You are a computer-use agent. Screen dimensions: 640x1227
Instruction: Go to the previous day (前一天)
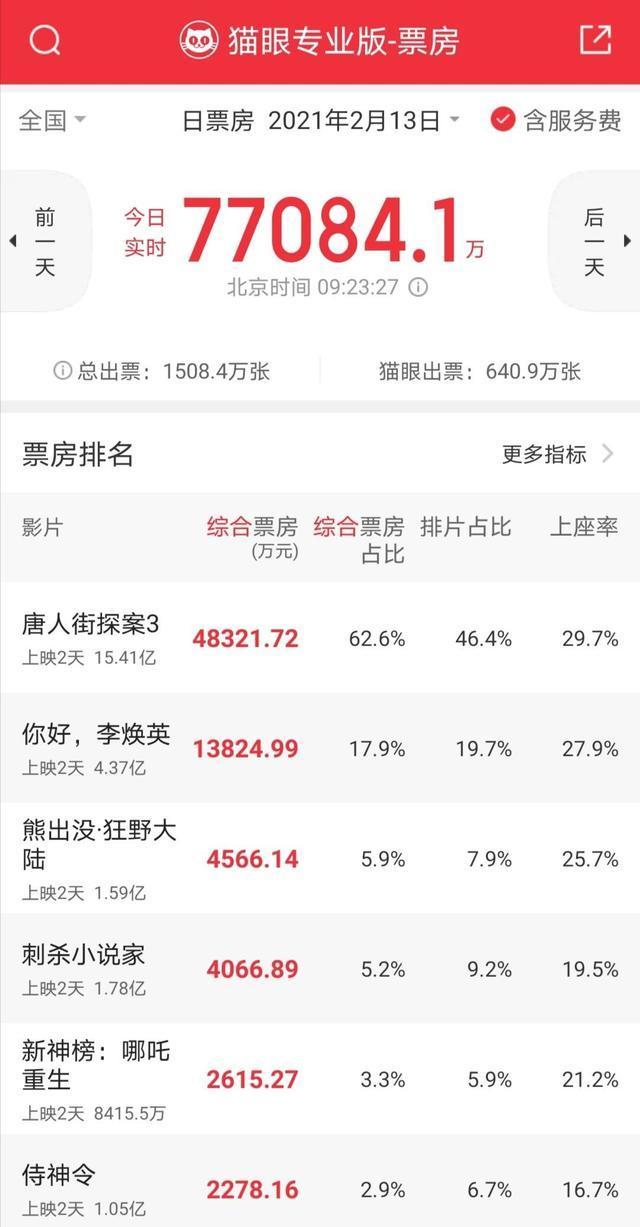coord(44,241)
